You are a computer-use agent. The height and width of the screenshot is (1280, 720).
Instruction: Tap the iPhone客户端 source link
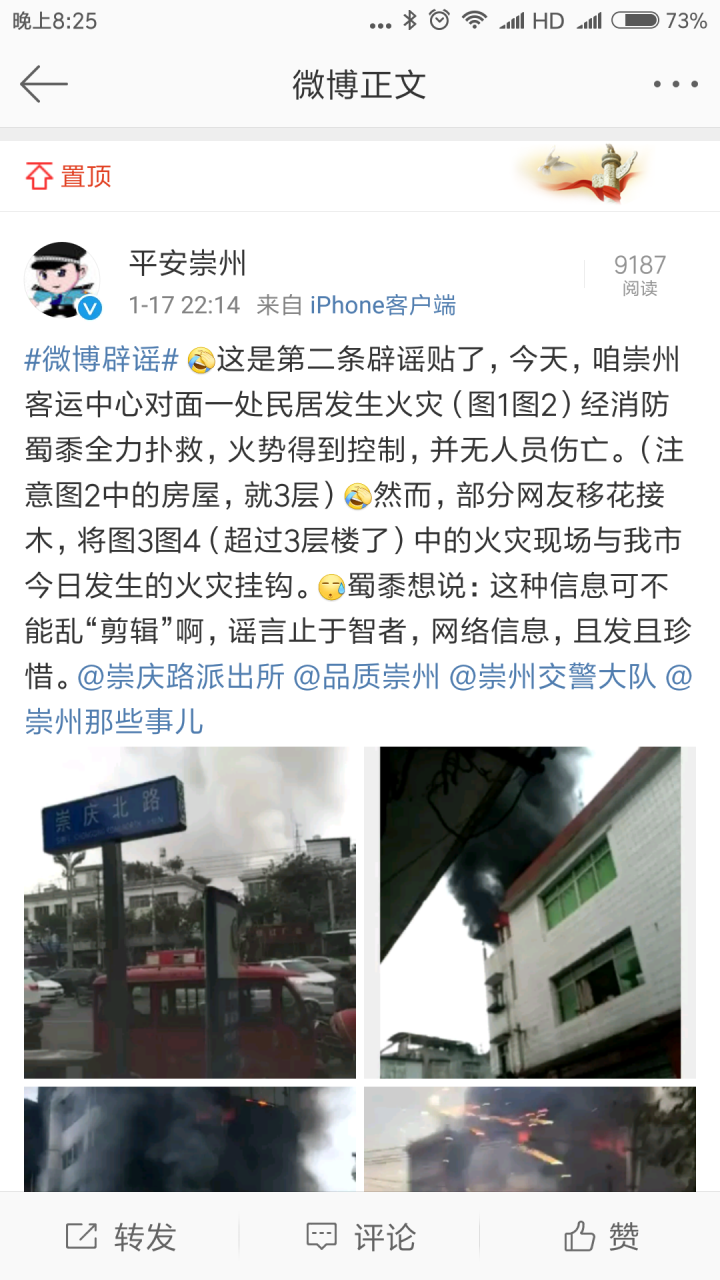coord(382,306)
